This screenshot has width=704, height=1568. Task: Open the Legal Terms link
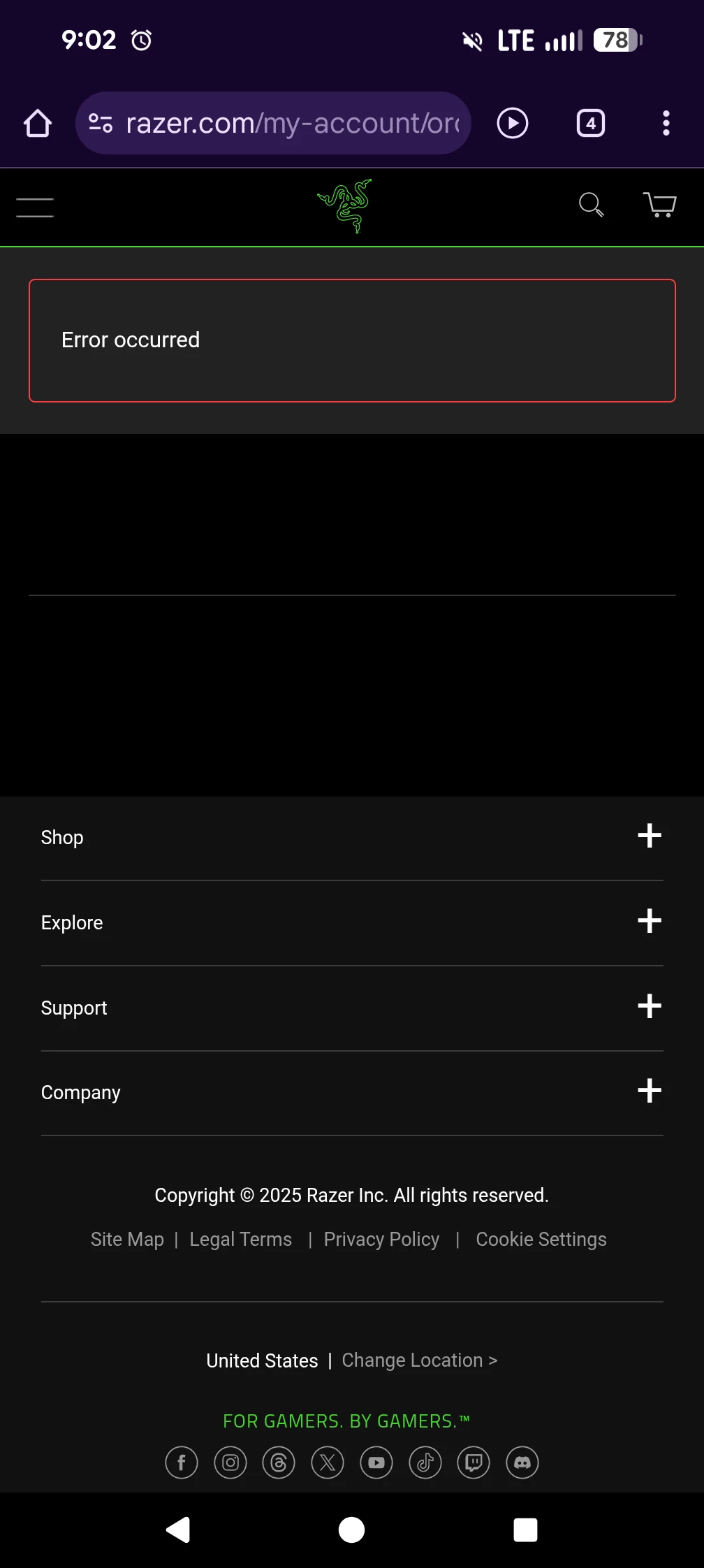tap(240, 1239)
